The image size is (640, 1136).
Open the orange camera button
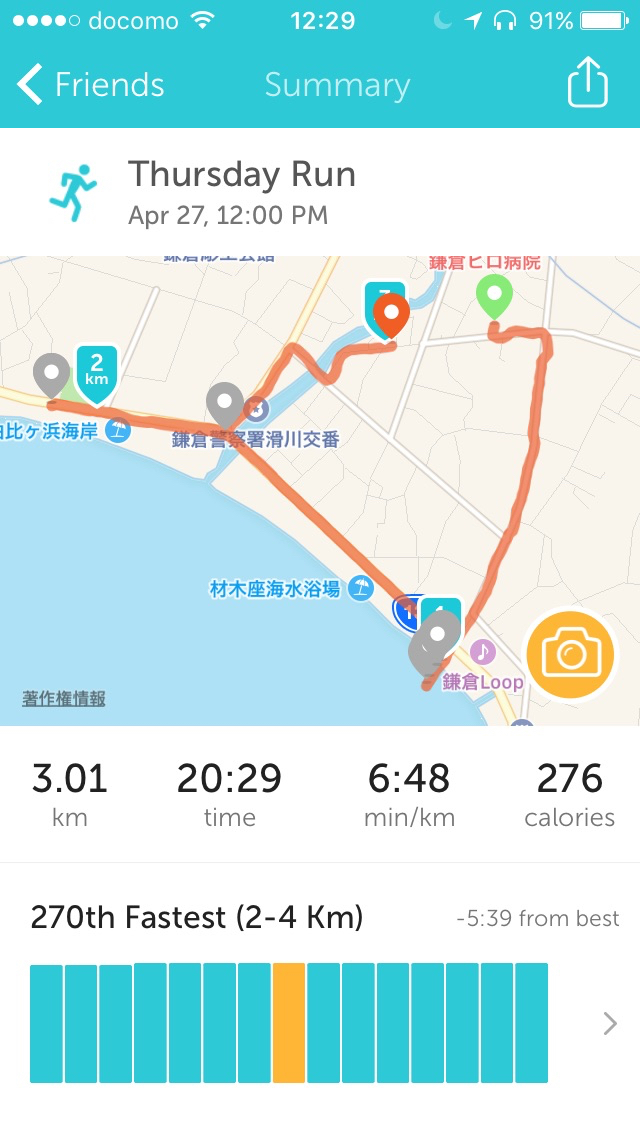[570, 654]
